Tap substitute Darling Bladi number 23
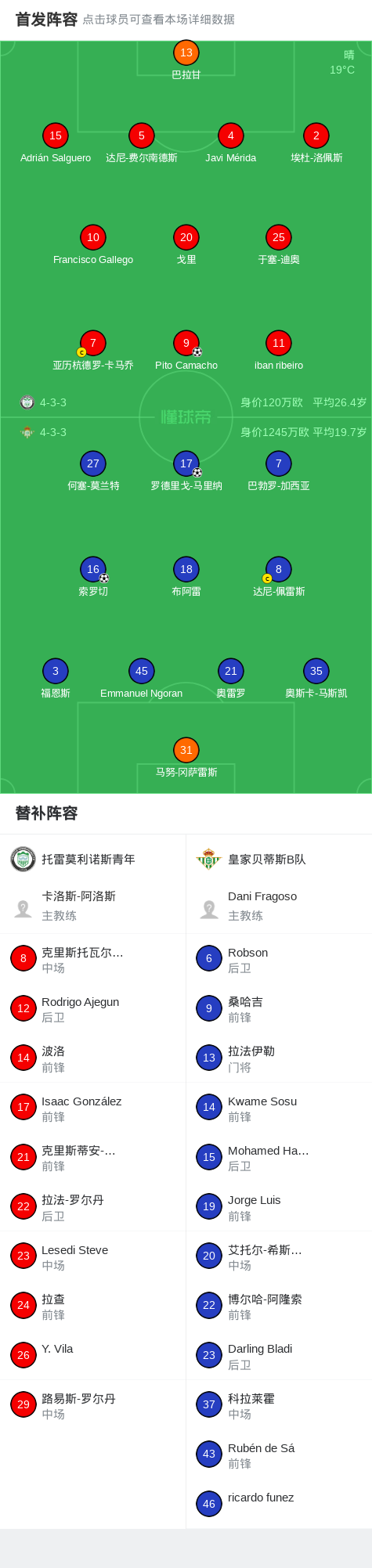Screen dimensions: 372x1568 point(279,1356)
